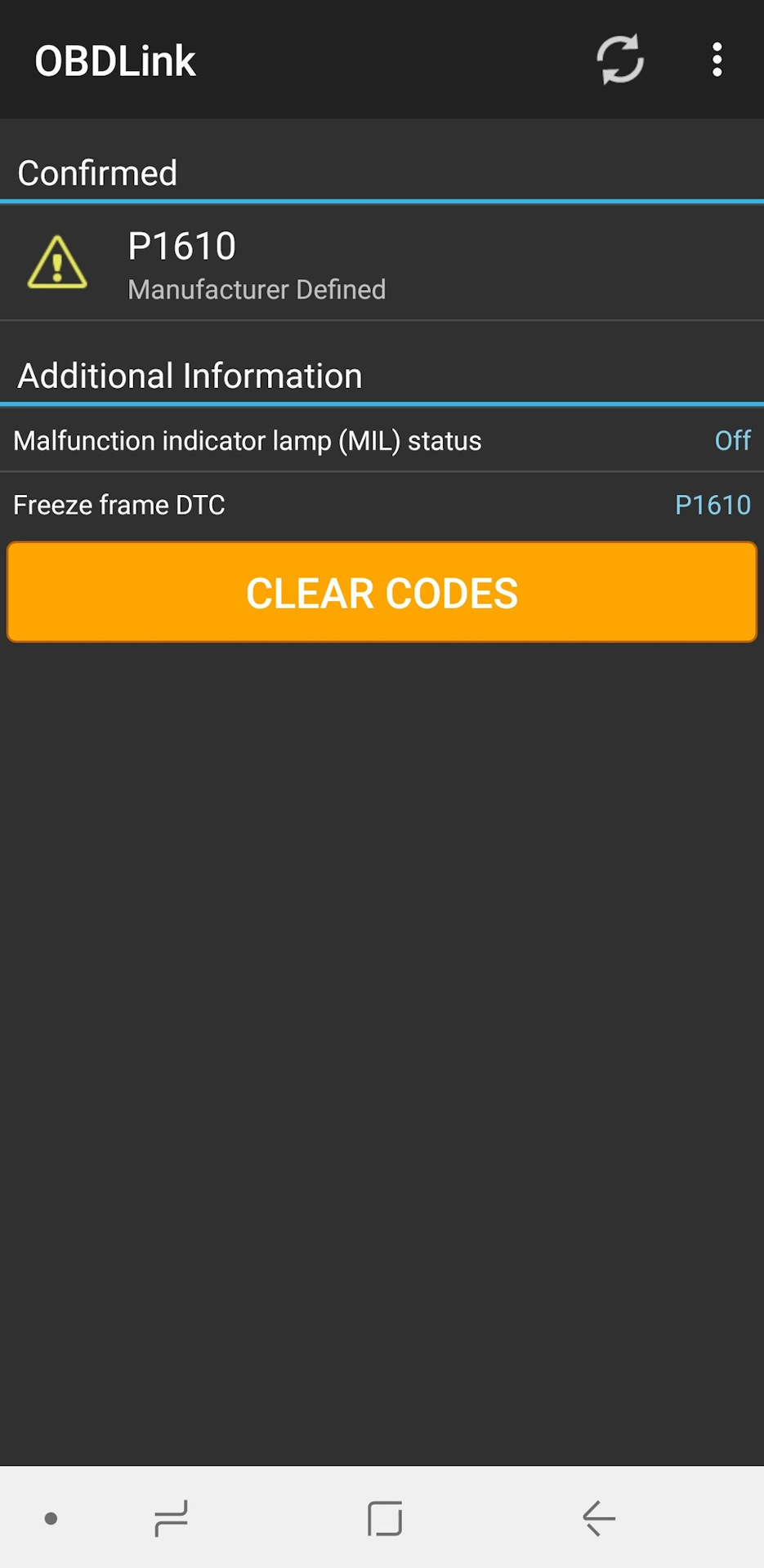Screen dimensions: 764x1568
Task: Open the P1610 trouble code details
Action: click(x=382, y=263)
